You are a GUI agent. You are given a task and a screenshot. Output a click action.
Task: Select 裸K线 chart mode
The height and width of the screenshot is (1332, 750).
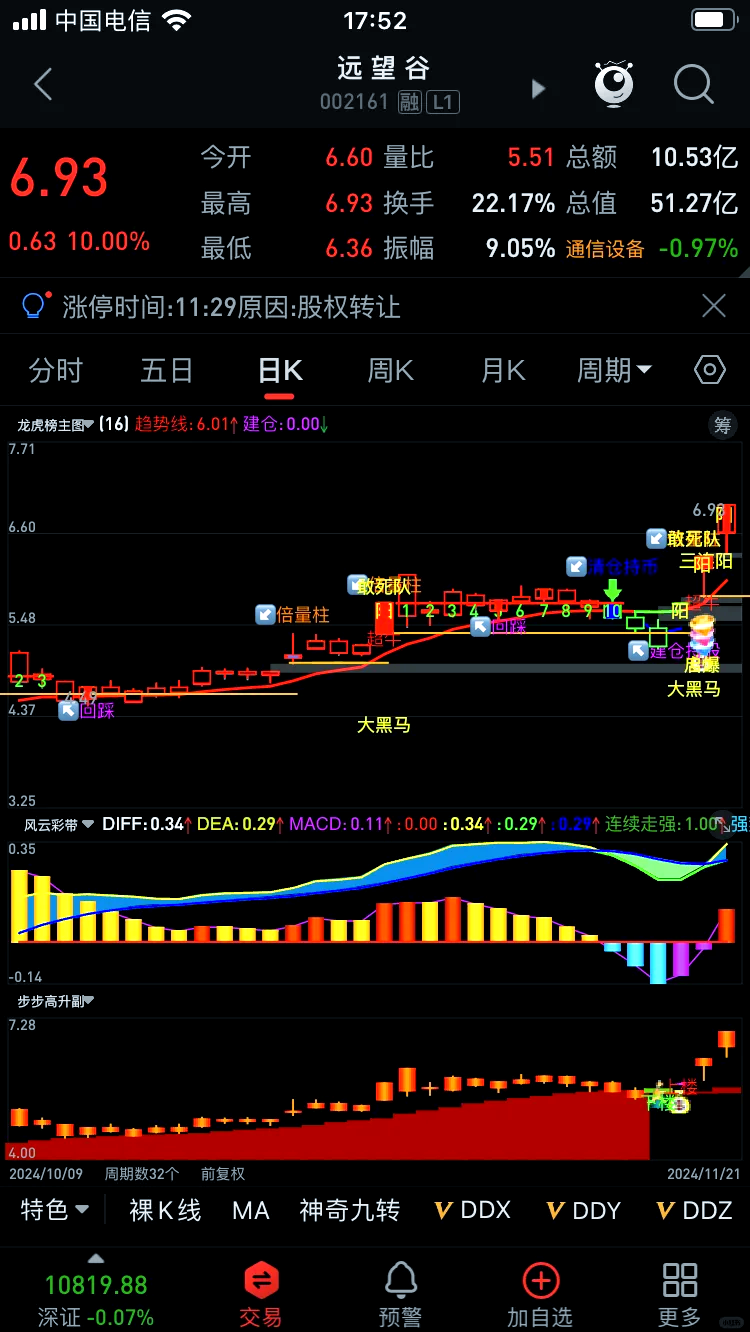pyautogui.click(x=163, y=1210)
